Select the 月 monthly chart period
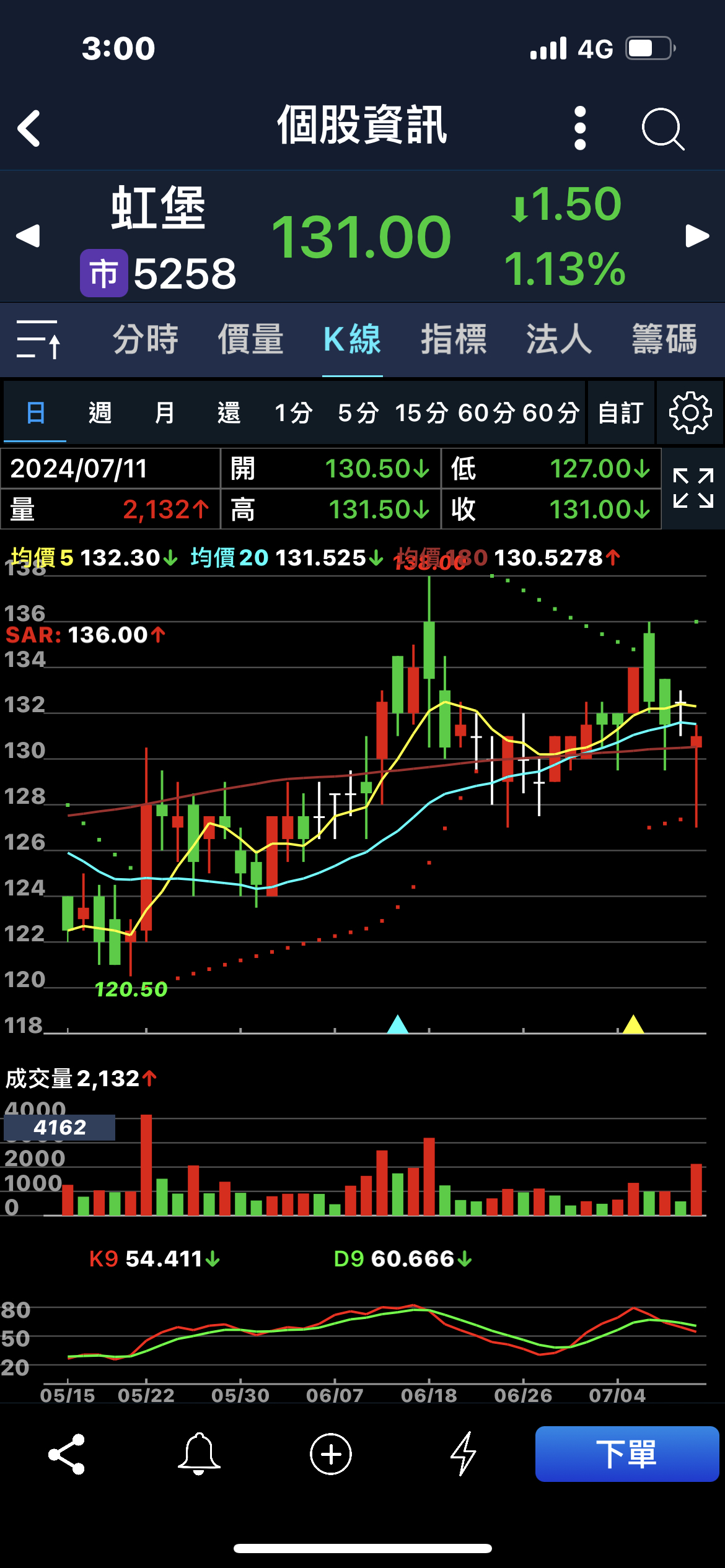The width and height of the screenshot is (725, 1568). click(164, 412)
